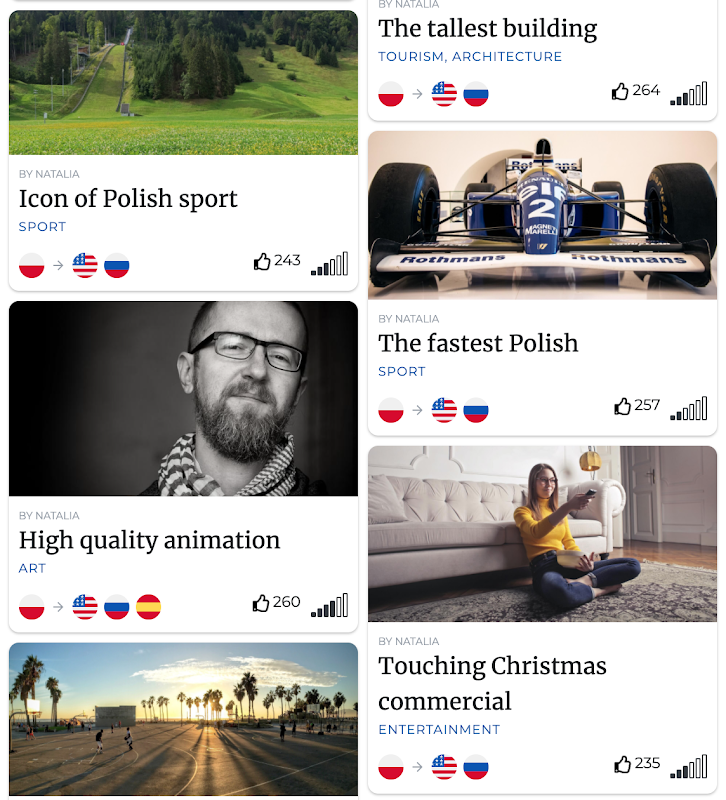Select the ART category link
The image size is (726, 800).
coord(32,568)
